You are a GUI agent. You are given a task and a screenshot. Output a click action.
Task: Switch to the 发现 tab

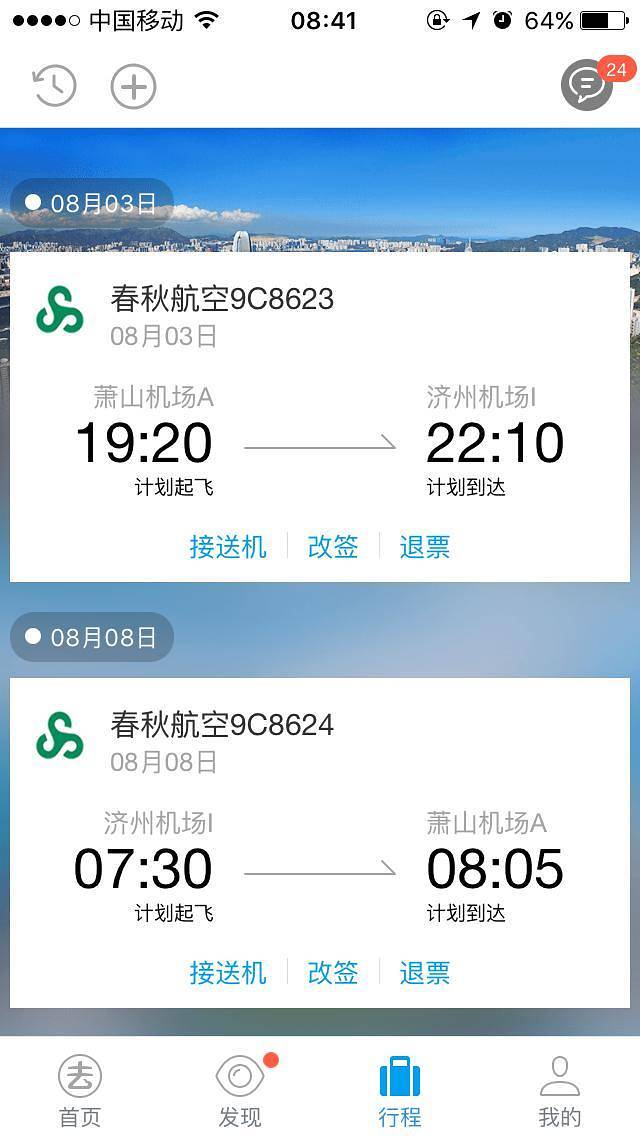240,1089
